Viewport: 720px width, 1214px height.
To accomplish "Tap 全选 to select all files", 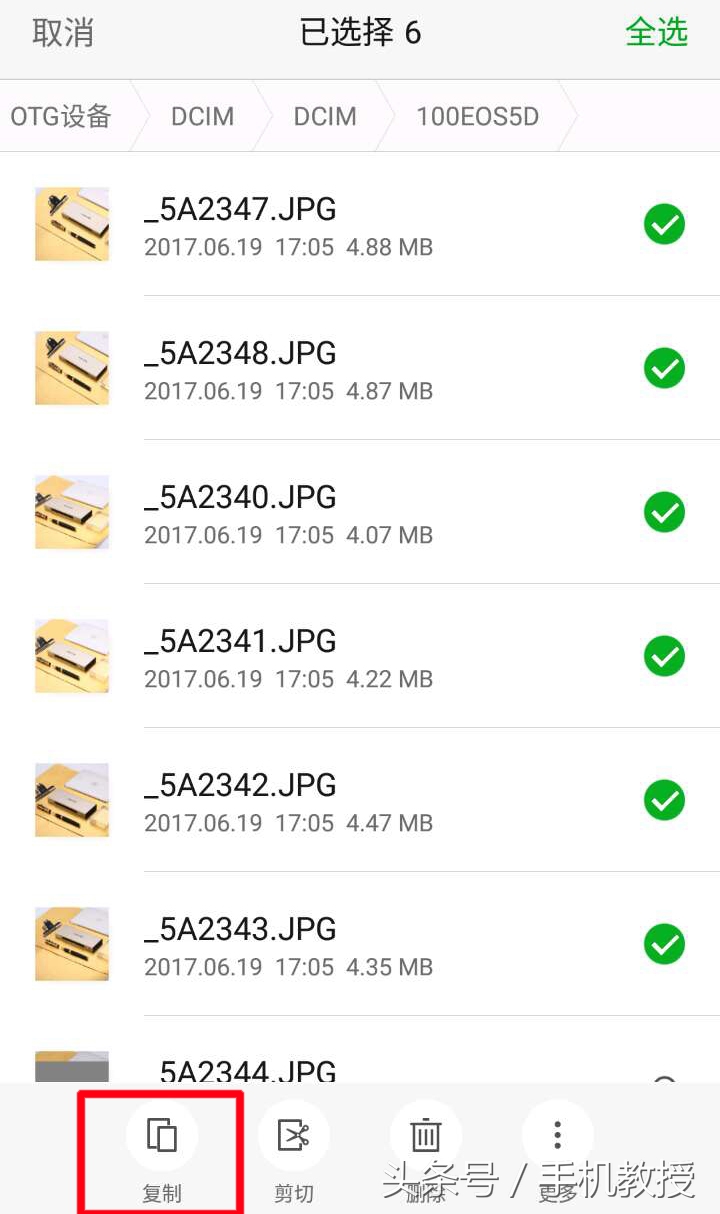I will coord(656,33).
